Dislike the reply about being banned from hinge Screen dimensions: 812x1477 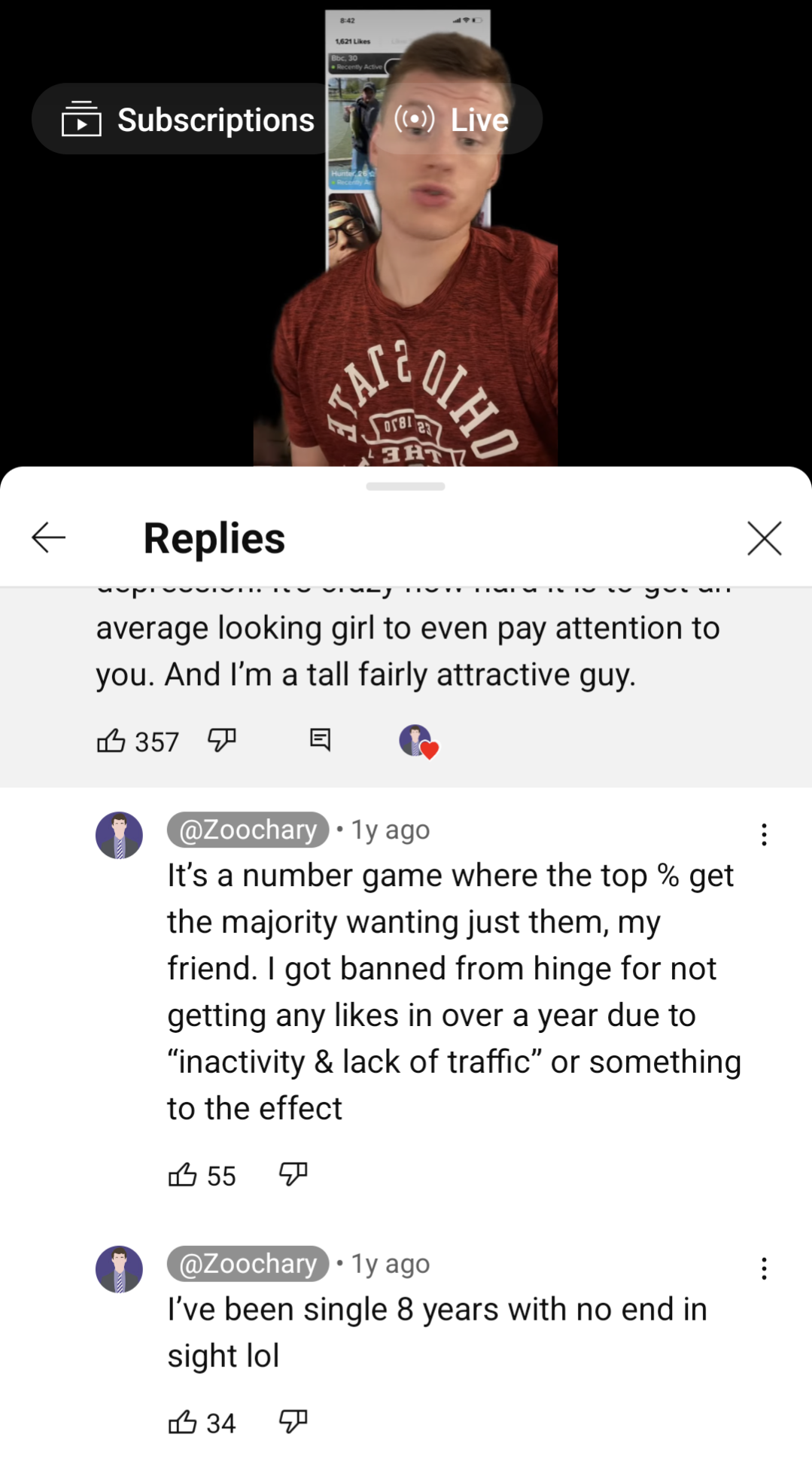tap(293, 1174)
